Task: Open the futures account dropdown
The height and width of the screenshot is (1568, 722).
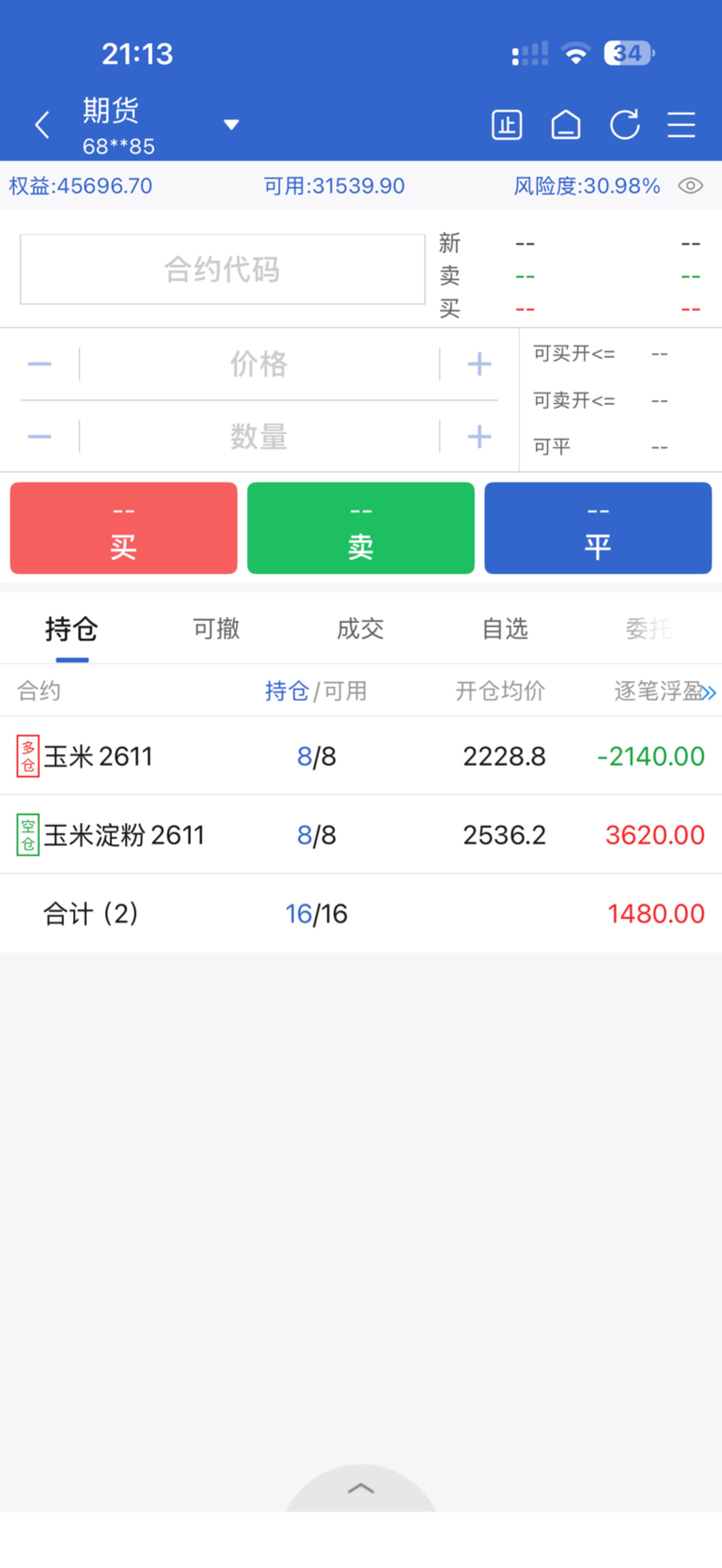Action: coord(231,125)
